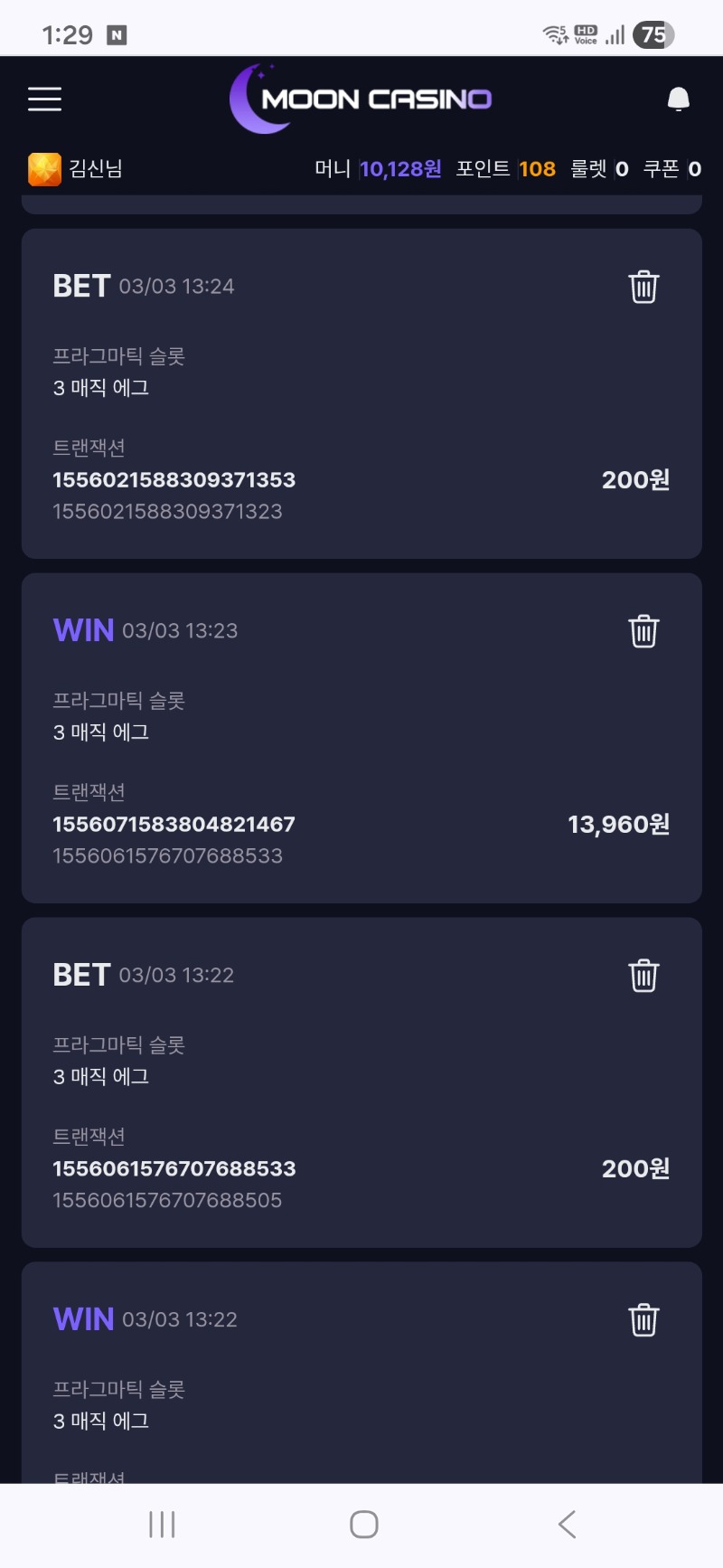Delete the WIN record from 13:22
Viewport: 723px width, 1568px height.
click(x=643, y=1320)
